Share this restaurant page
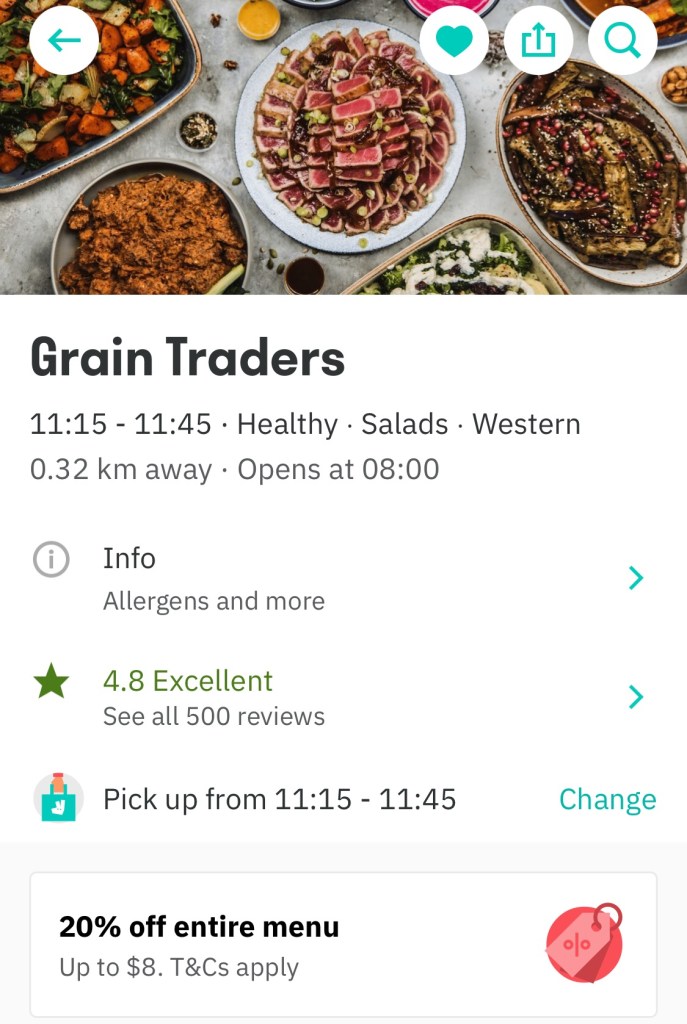Viewport: 687px width, 1024px height. click(x=538, y=41)
